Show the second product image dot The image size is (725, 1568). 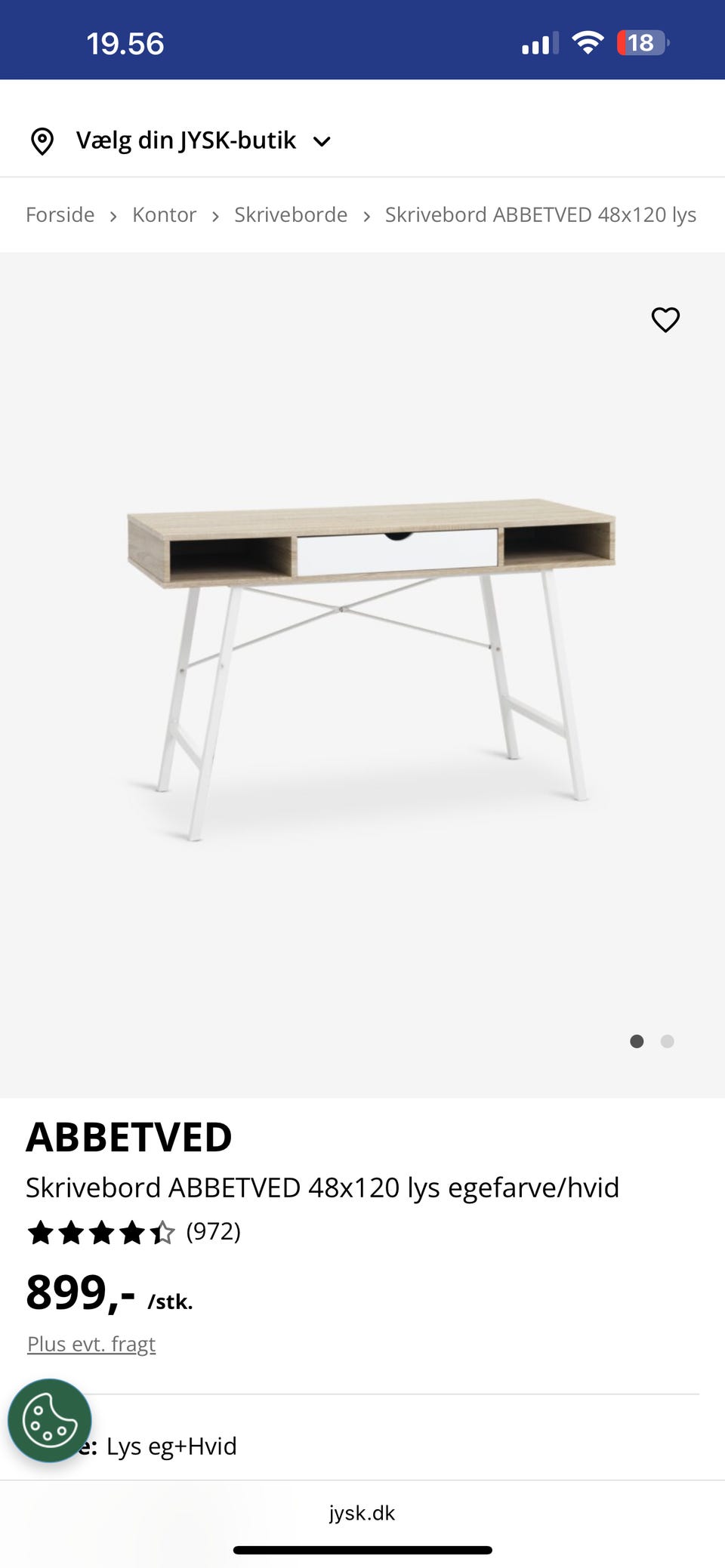pyautogui.click(x=667, y=1041)
